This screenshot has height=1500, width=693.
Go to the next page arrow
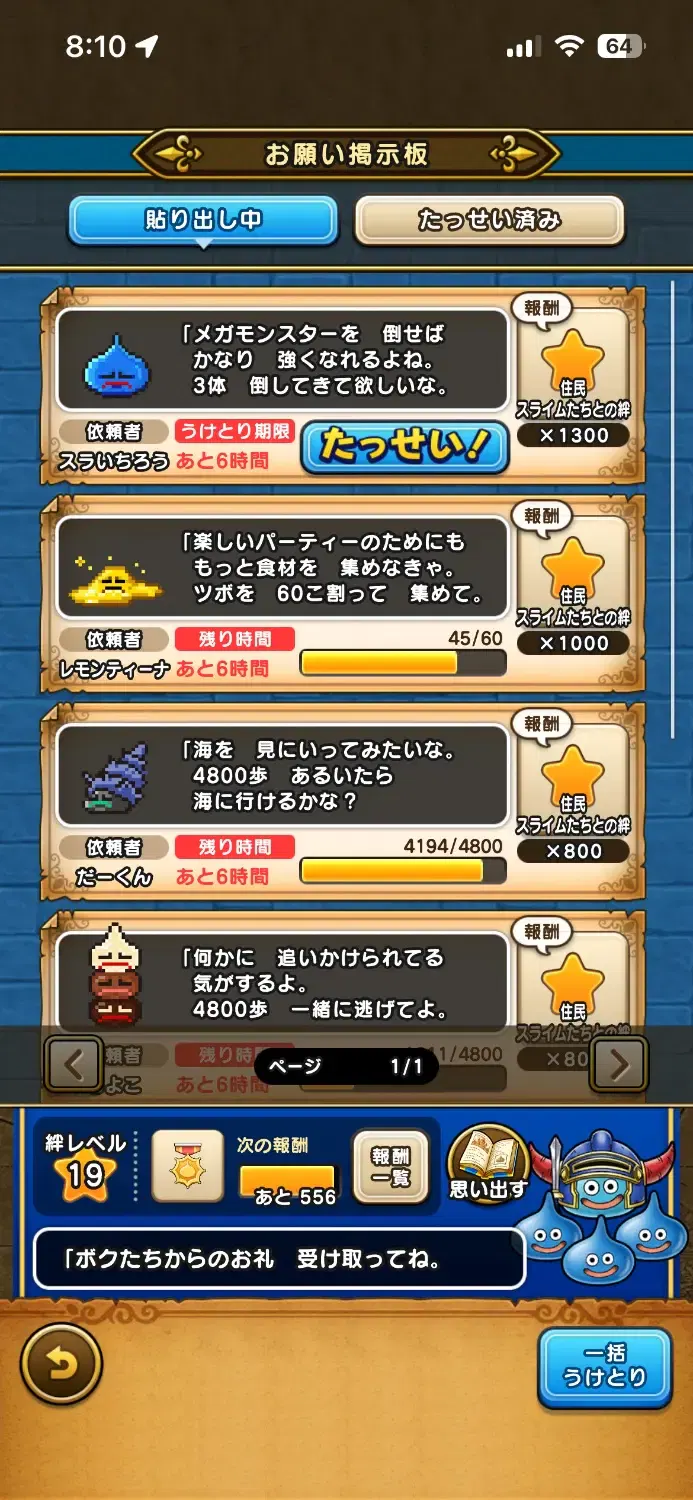coord(618,1065)
